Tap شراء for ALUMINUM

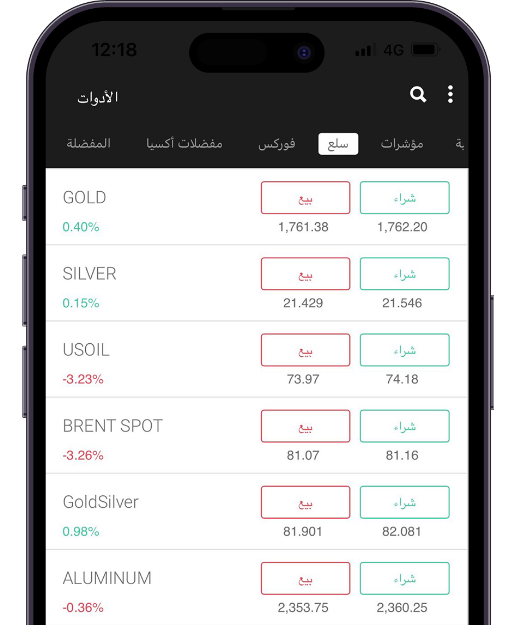405,578
